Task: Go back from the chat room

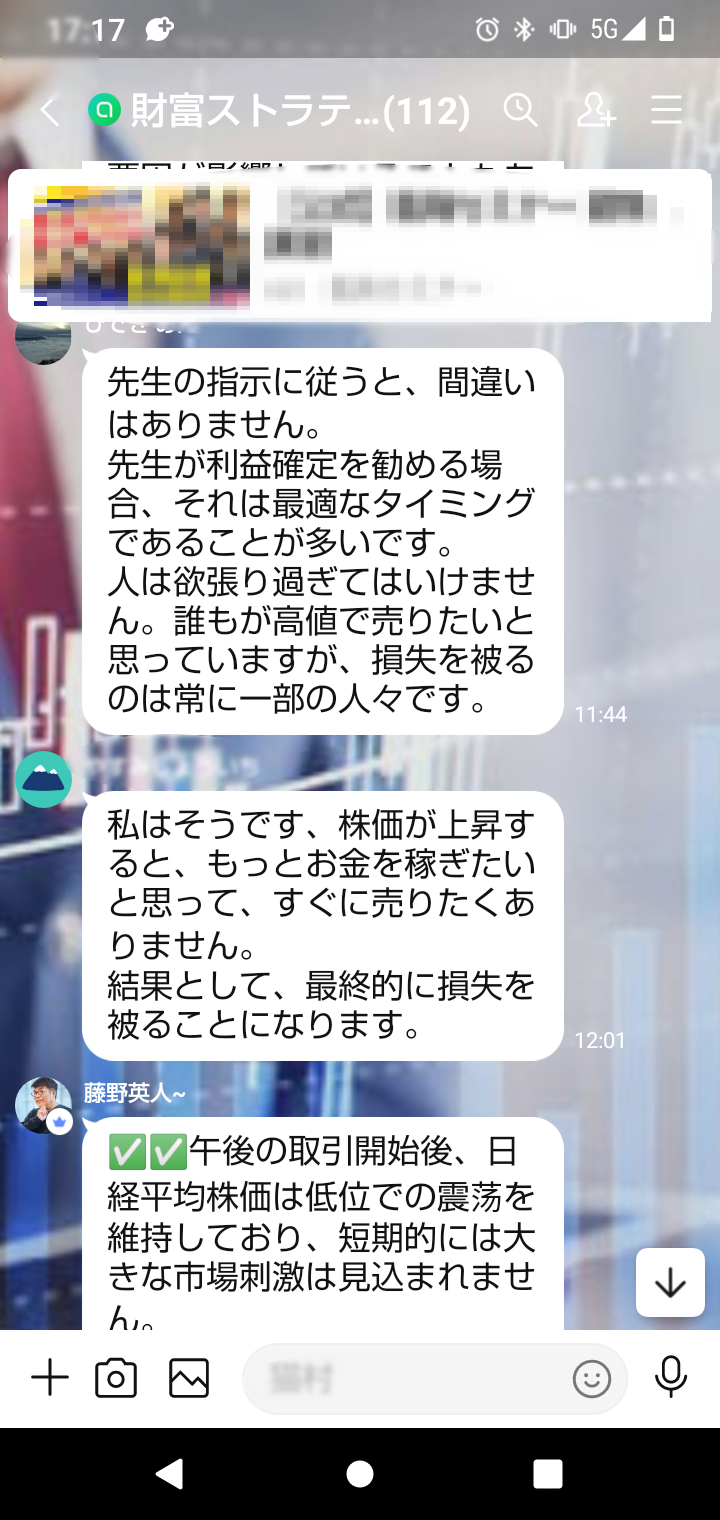Action: (x=49, y=111)
